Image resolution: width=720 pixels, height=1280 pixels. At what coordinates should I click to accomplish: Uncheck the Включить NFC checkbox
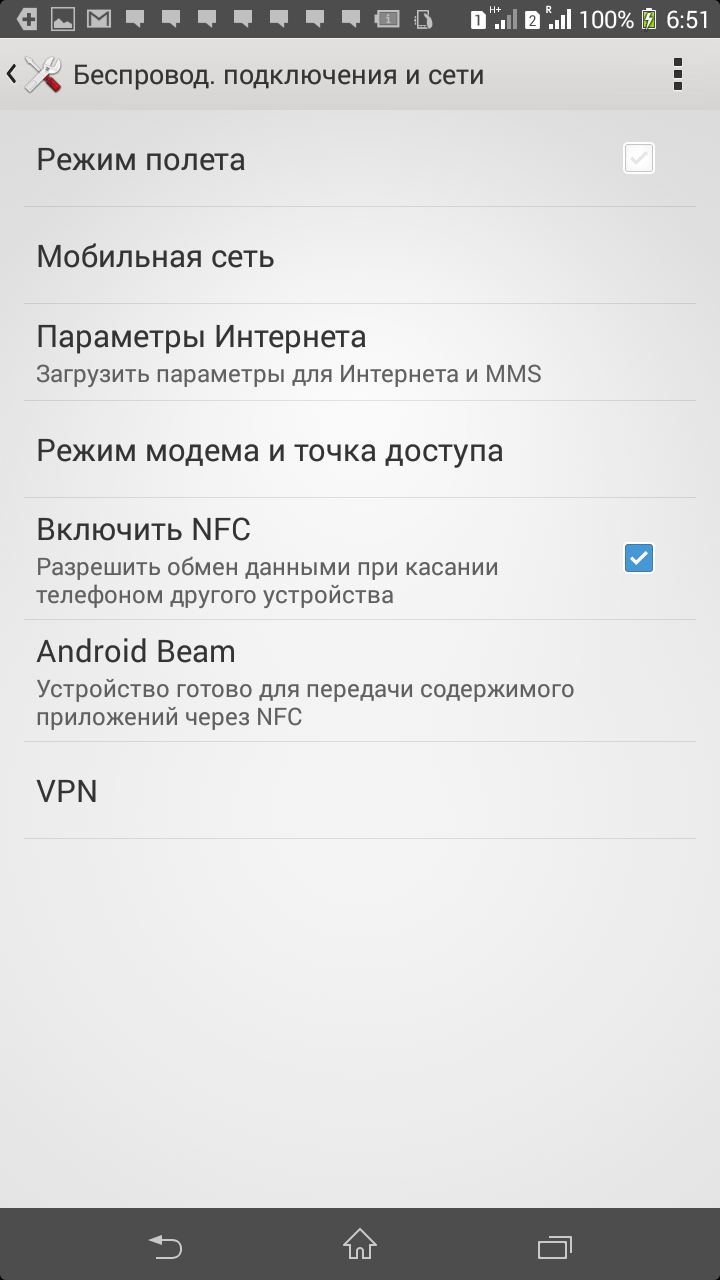point(639,558)
